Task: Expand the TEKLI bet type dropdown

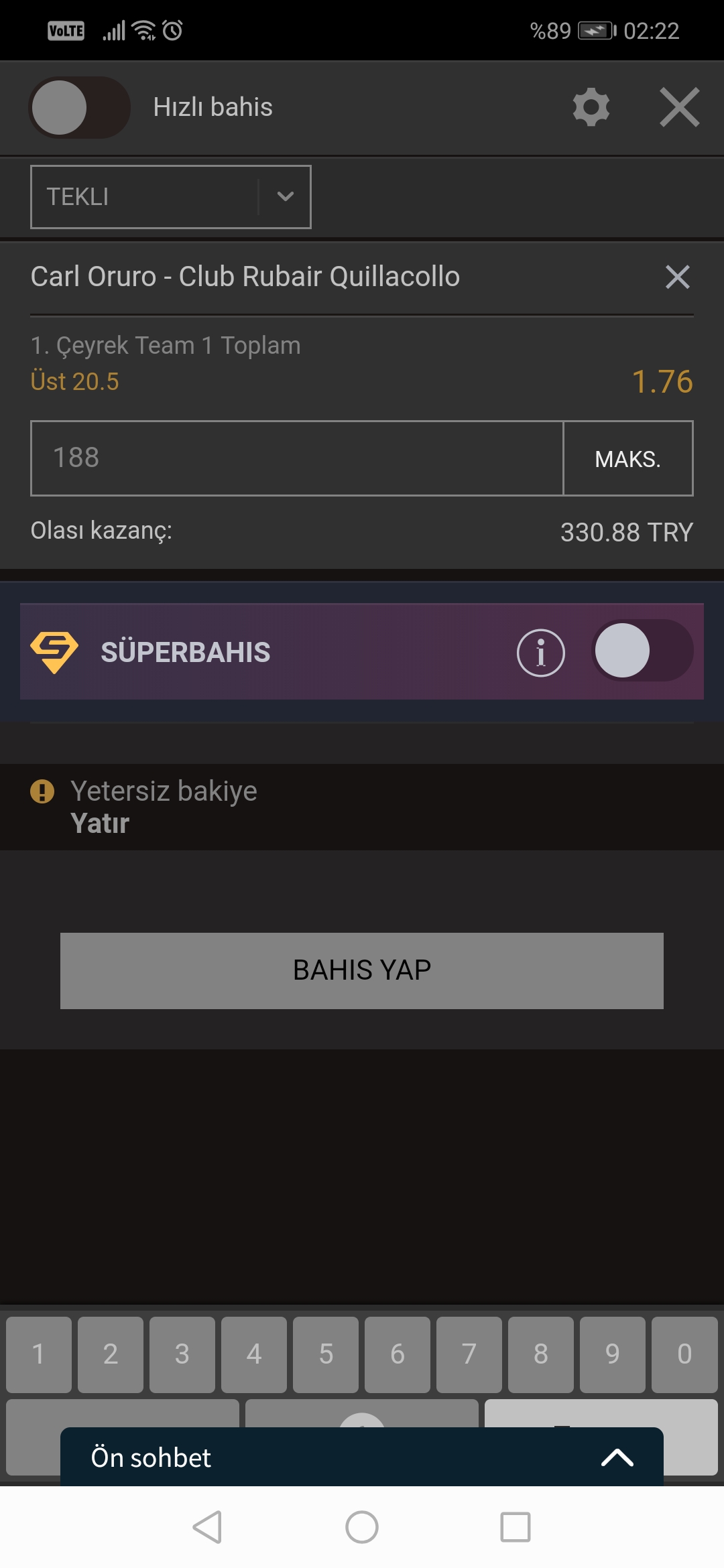Action: coord(171,197)
